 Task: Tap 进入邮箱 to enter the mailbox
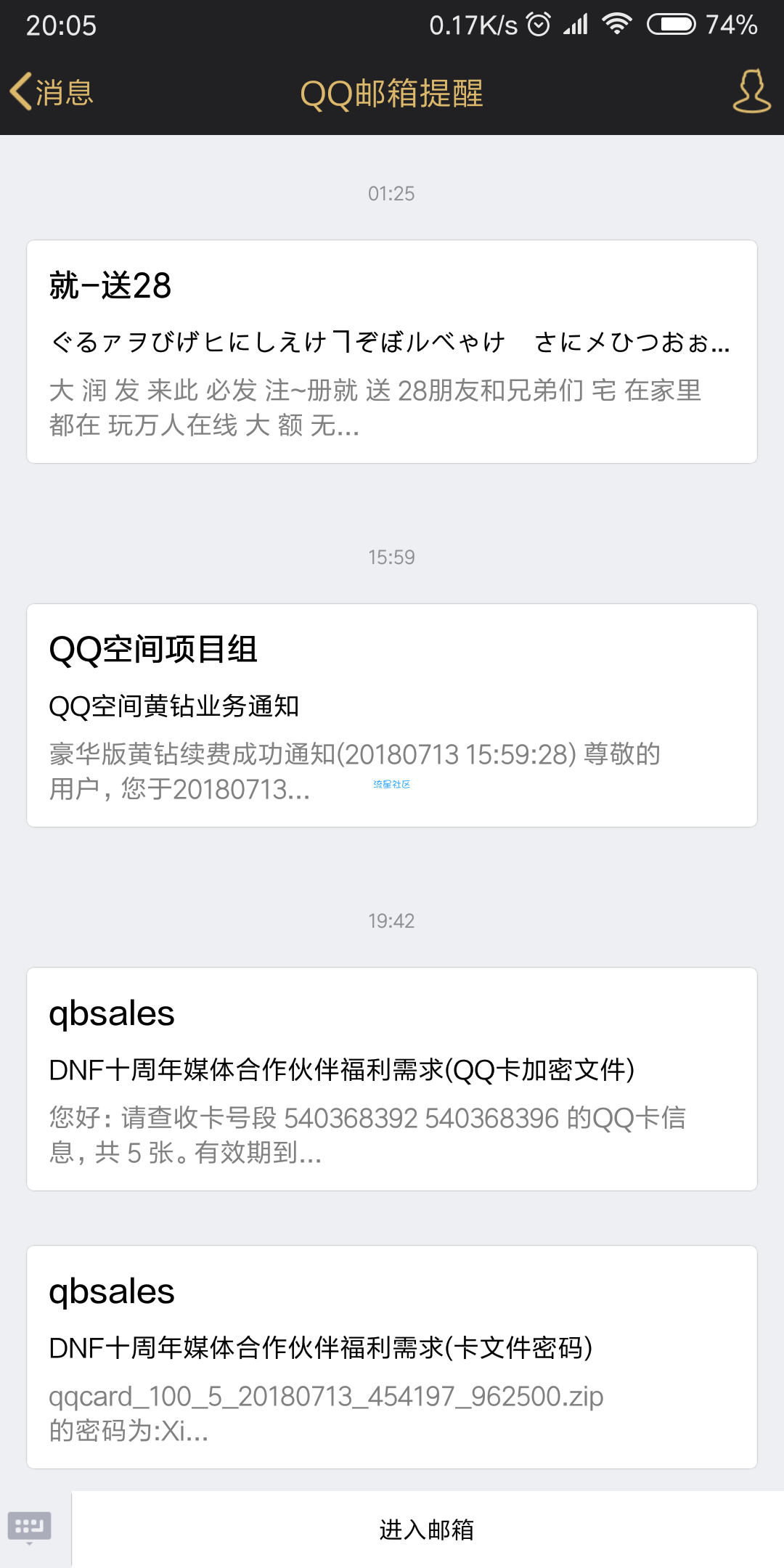click(428, 1530)
